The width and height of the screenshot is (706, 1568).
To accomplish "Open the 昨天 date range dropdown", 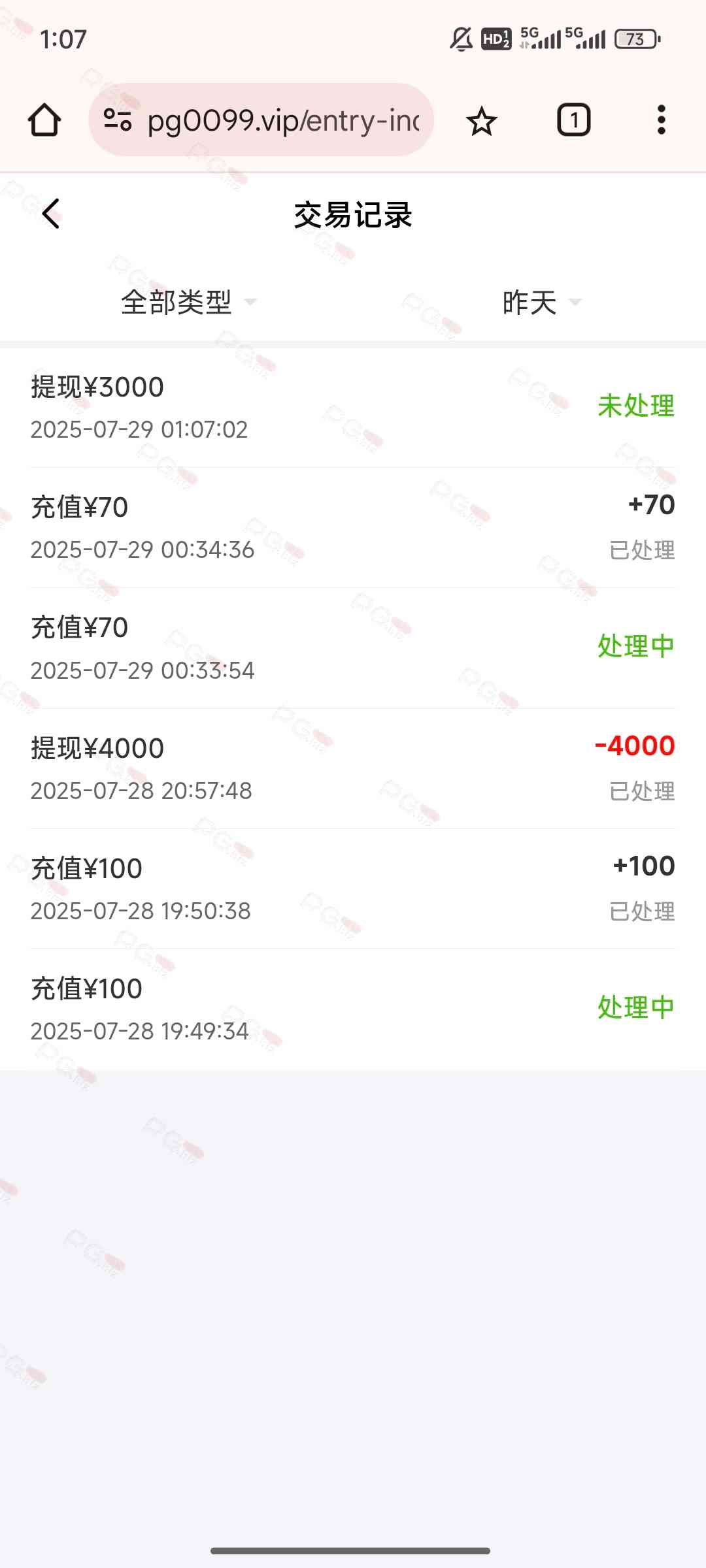I will (541, 302).
